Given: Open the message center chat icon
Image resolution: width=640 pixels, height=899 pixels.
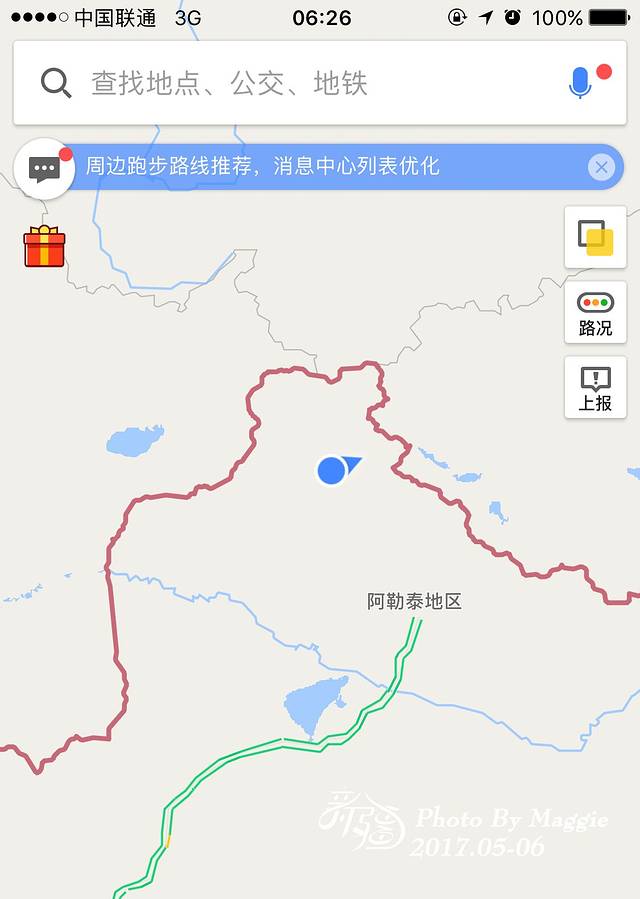Looking at the screenshot, I should click(x=45, y=168).
